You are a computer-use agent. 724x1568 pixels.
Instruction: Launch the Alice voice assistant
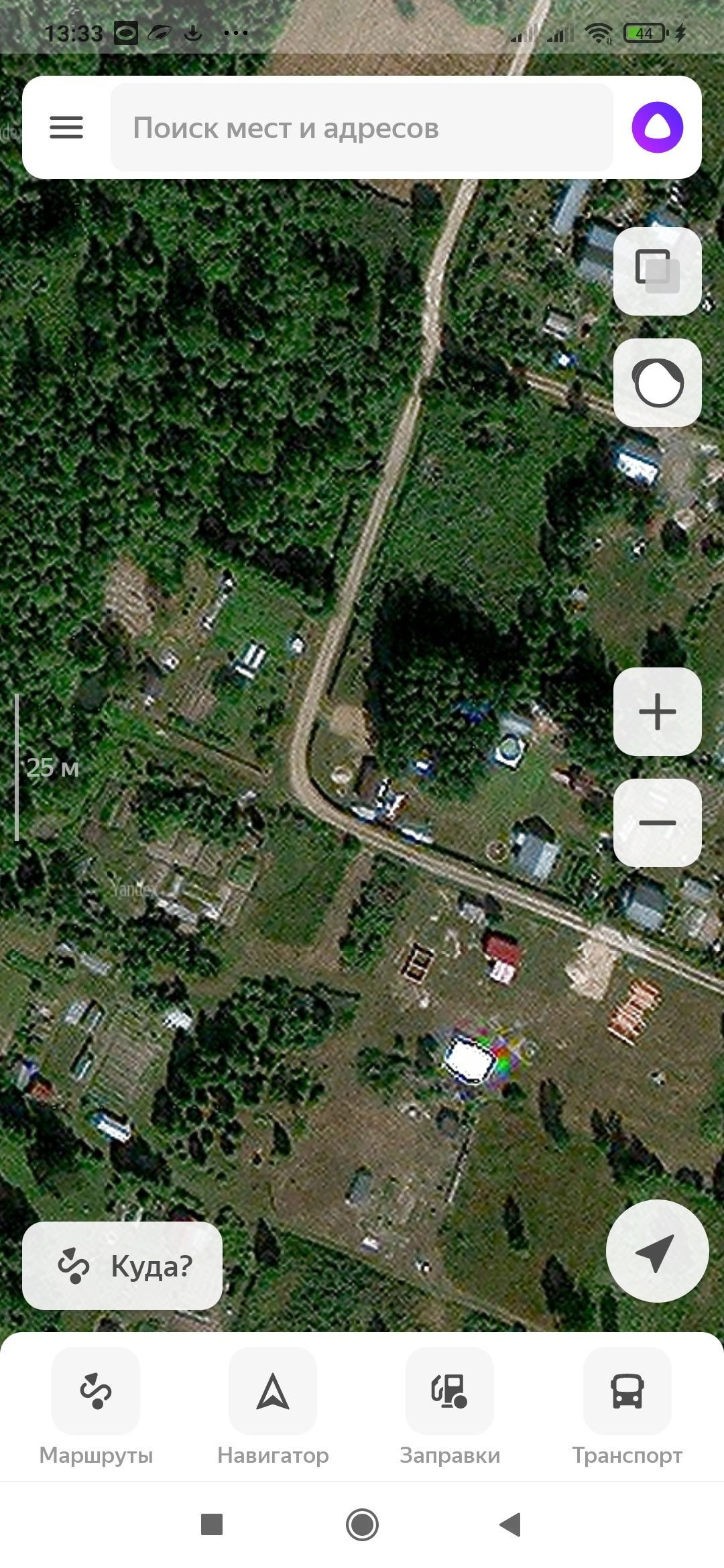coord(657,127)
